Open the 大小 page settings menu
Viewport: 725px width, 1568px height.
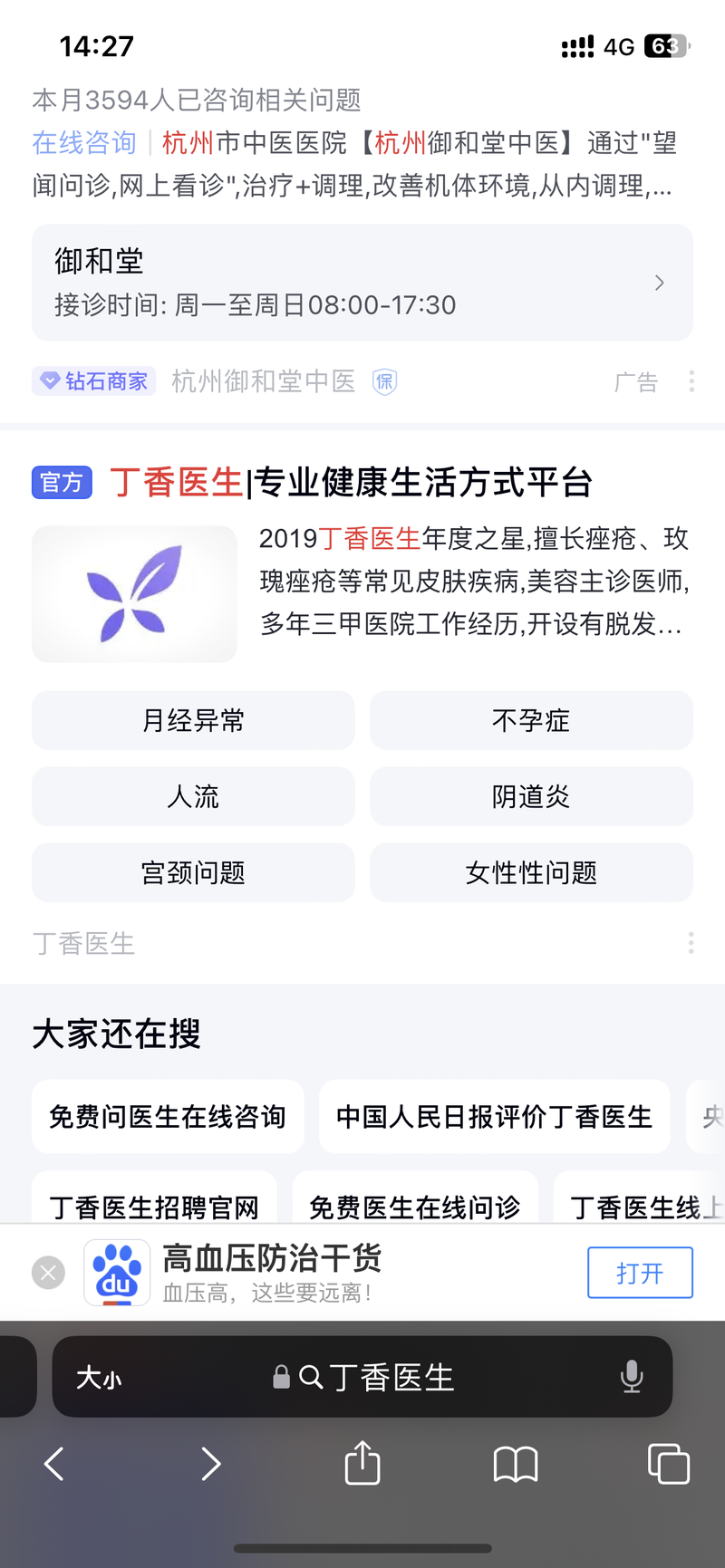pos(99,1378)
